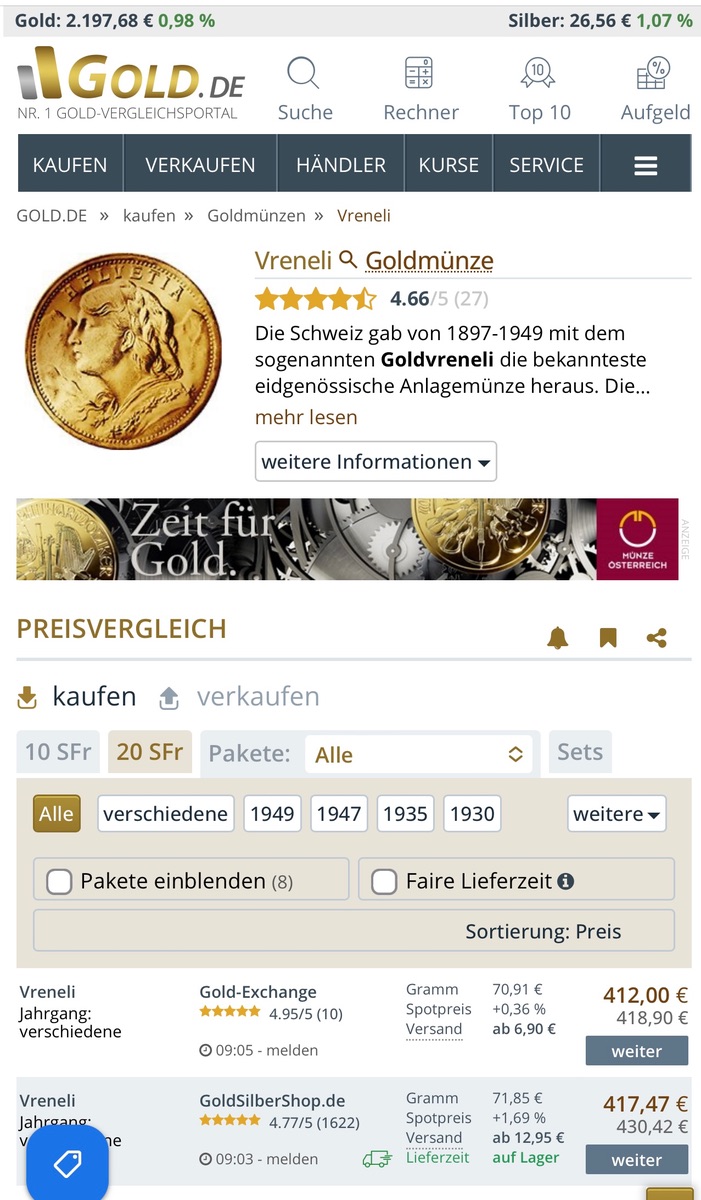Tap weiter on the Gold-Exchange offer
Image resolution: width=701 pixels, height=1200 pixels.
click(637, 1051)
